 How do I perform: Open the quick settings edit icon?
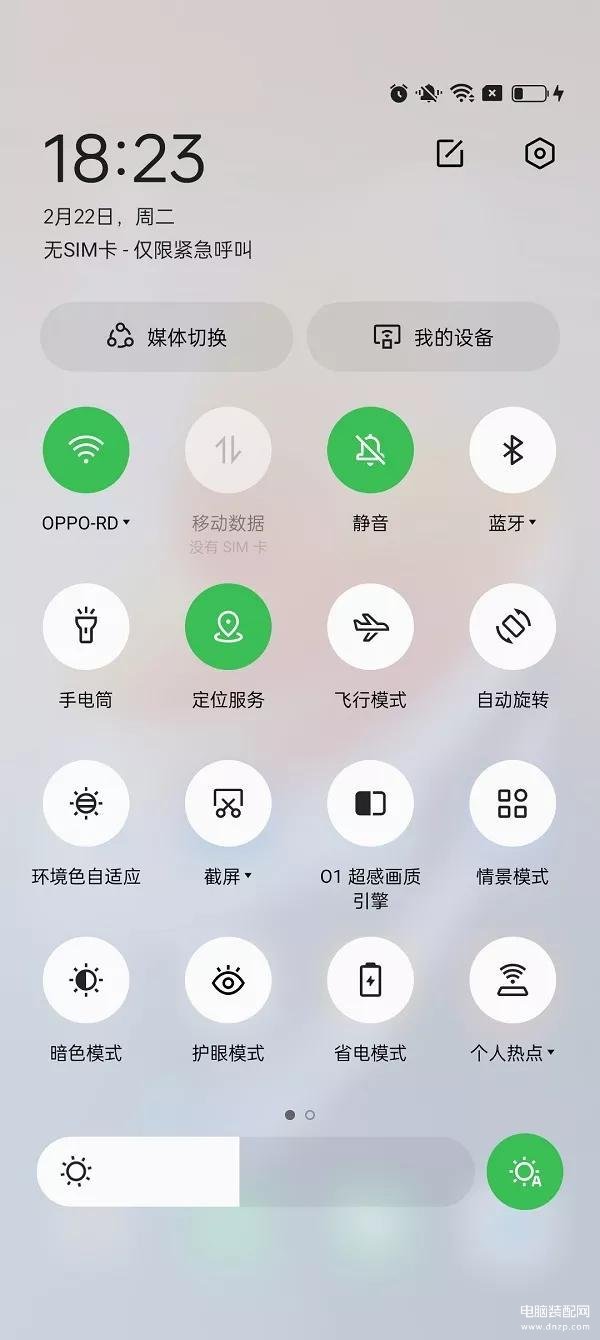click(x=450, y=153)
